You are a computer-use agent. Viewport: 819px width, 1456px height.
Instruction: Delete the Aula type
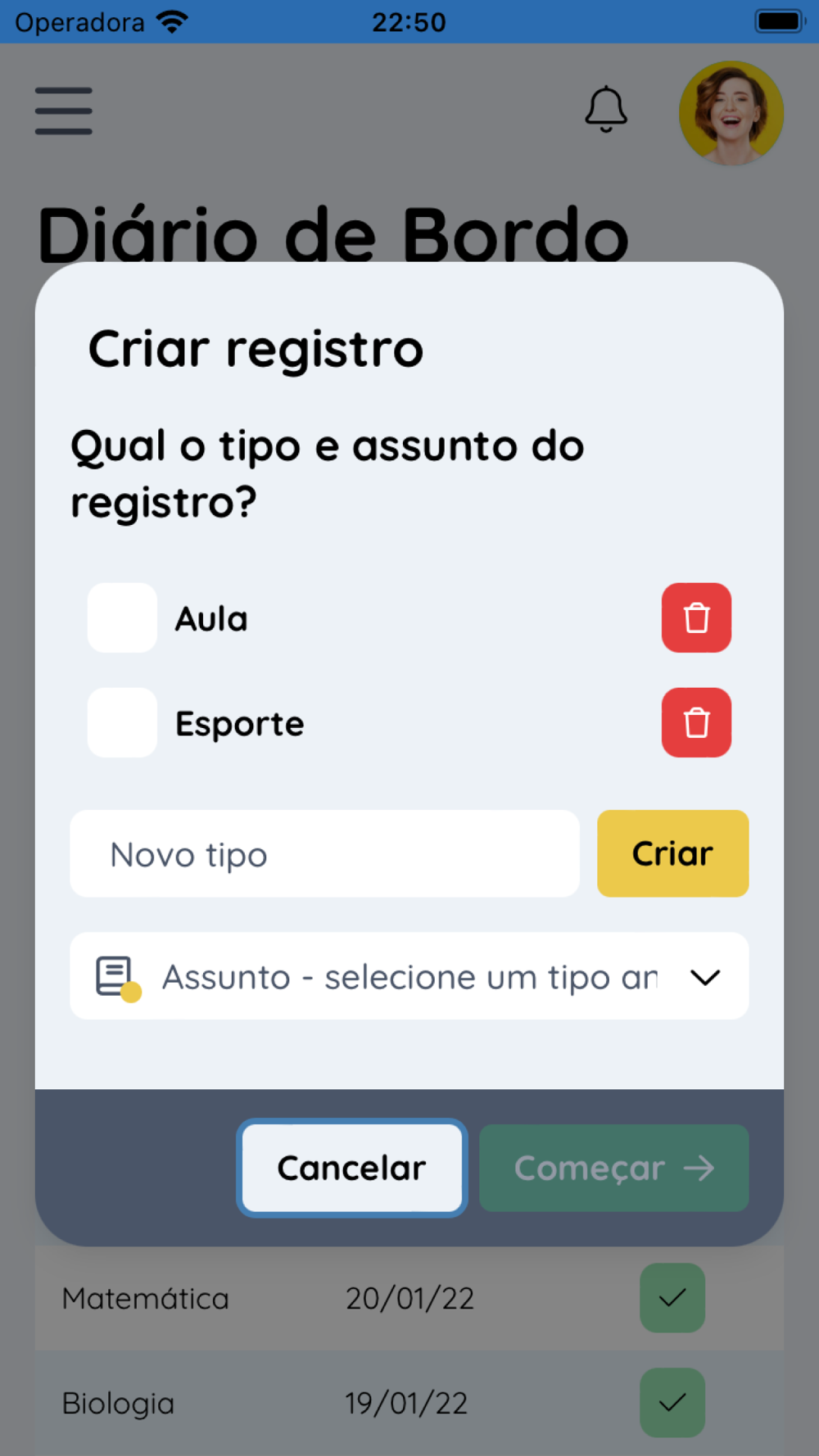696,617
